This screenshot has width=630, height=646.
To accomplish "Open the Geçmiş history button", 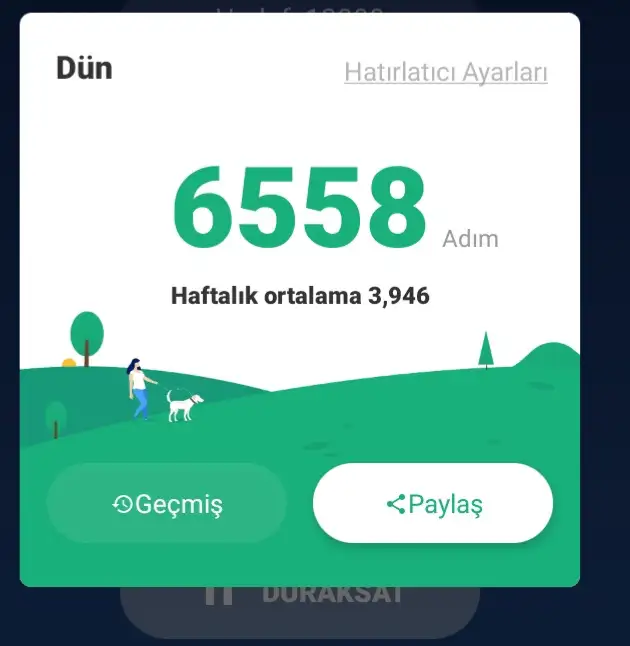I will tap(167, 504).
